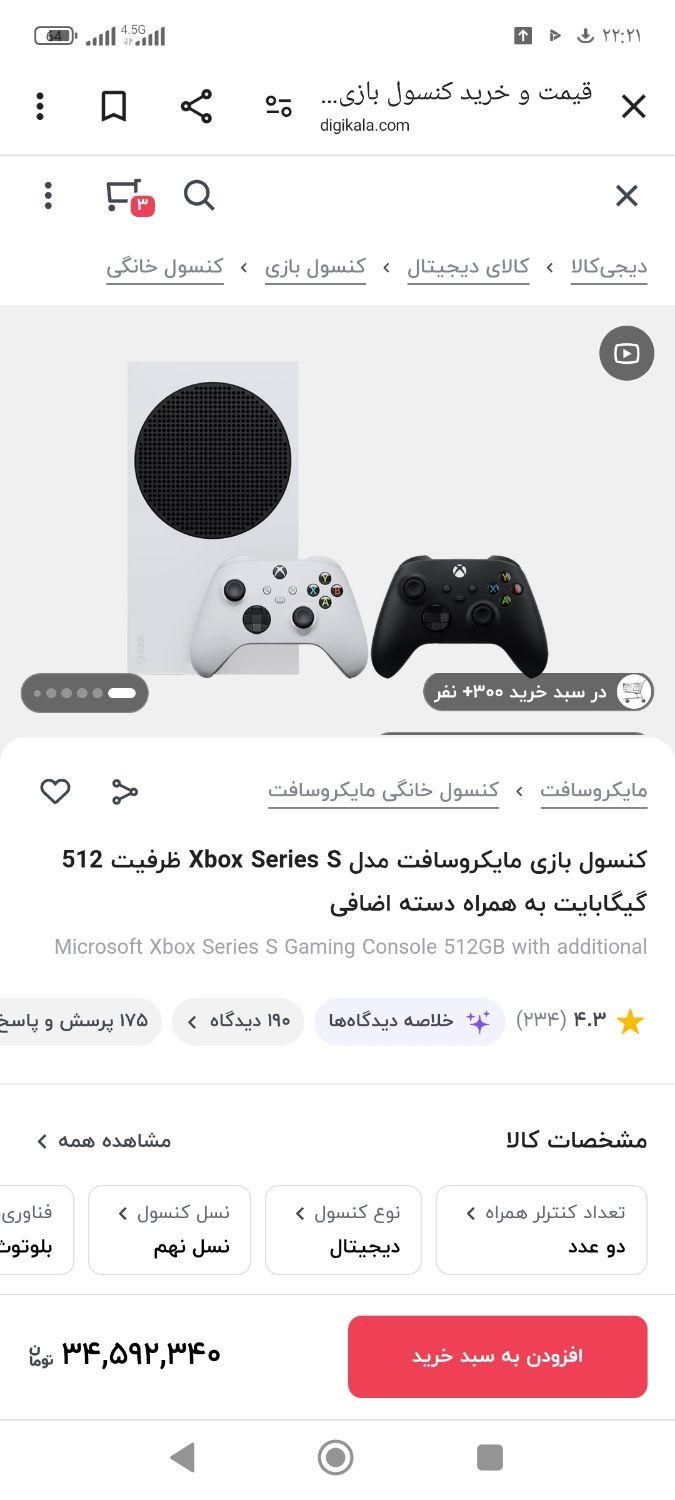View ۱۹۰ دیدگاه comments
675x1500 pixels.
[239, 1021]
